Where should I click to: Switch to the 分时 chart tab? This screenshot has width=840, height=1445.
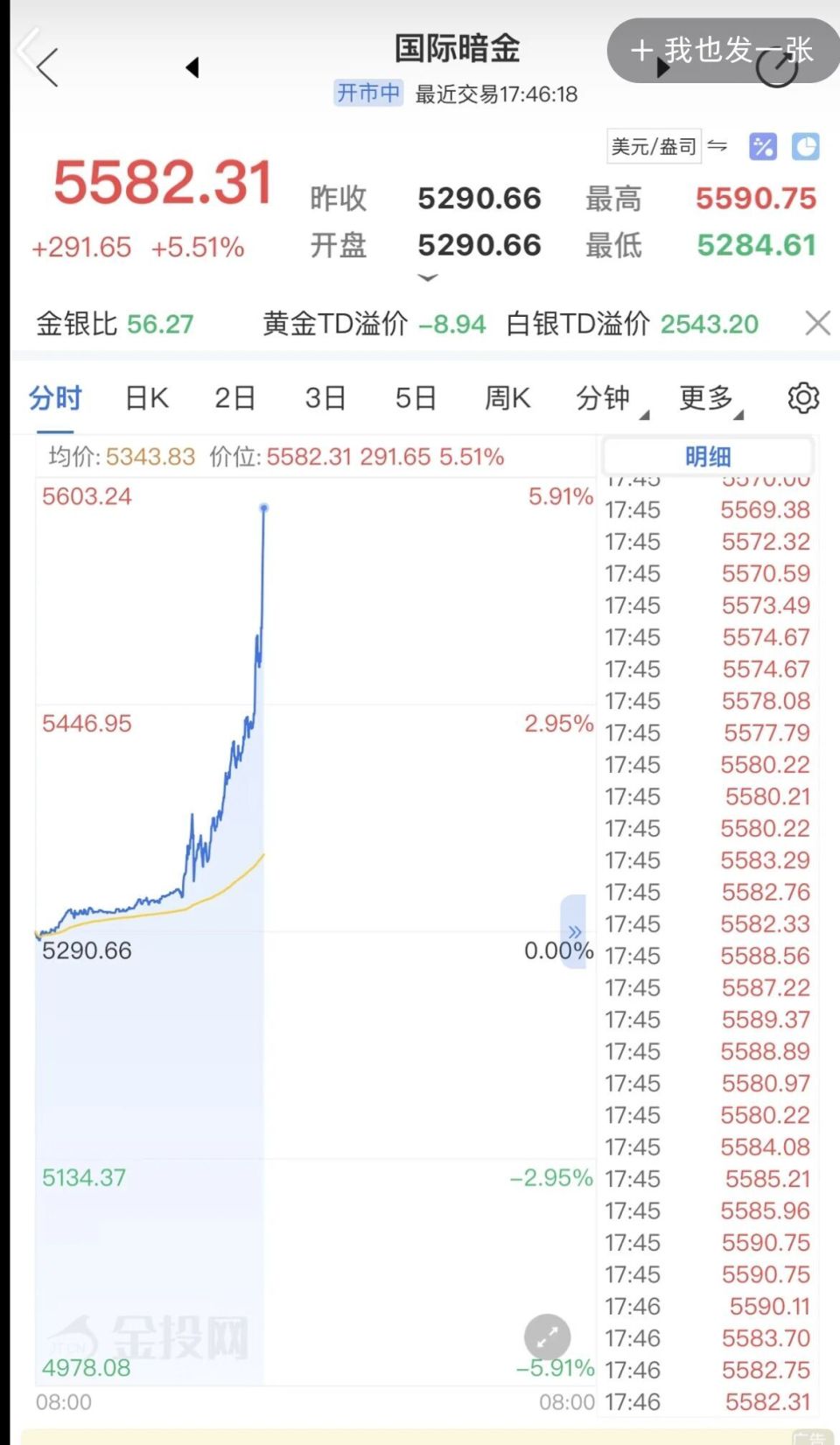tap(54, 396)
